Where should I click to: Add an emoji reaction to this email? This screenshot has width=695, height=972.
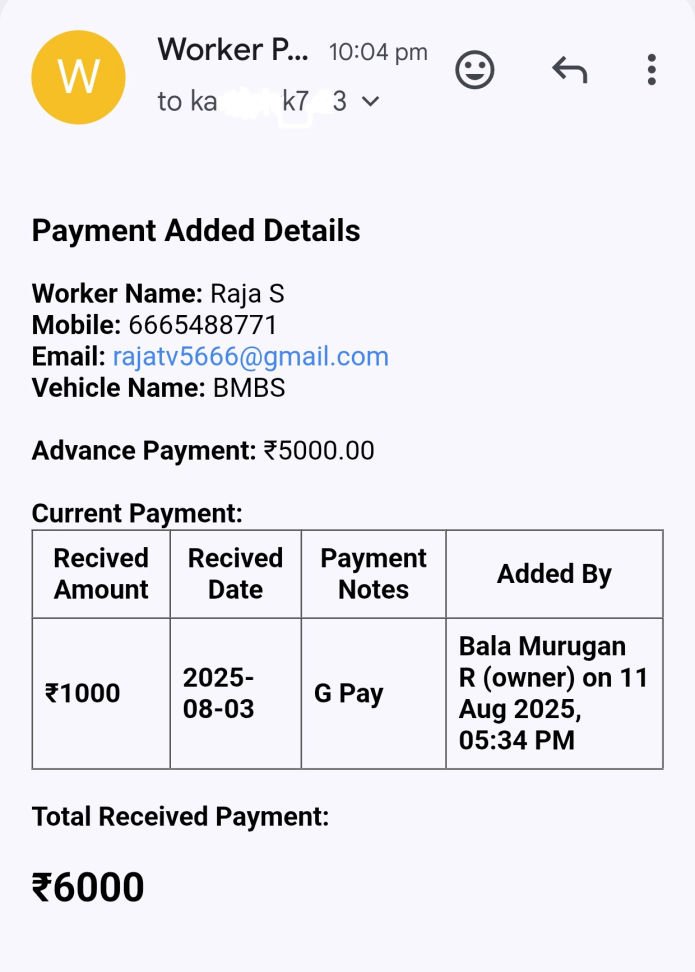474,70
